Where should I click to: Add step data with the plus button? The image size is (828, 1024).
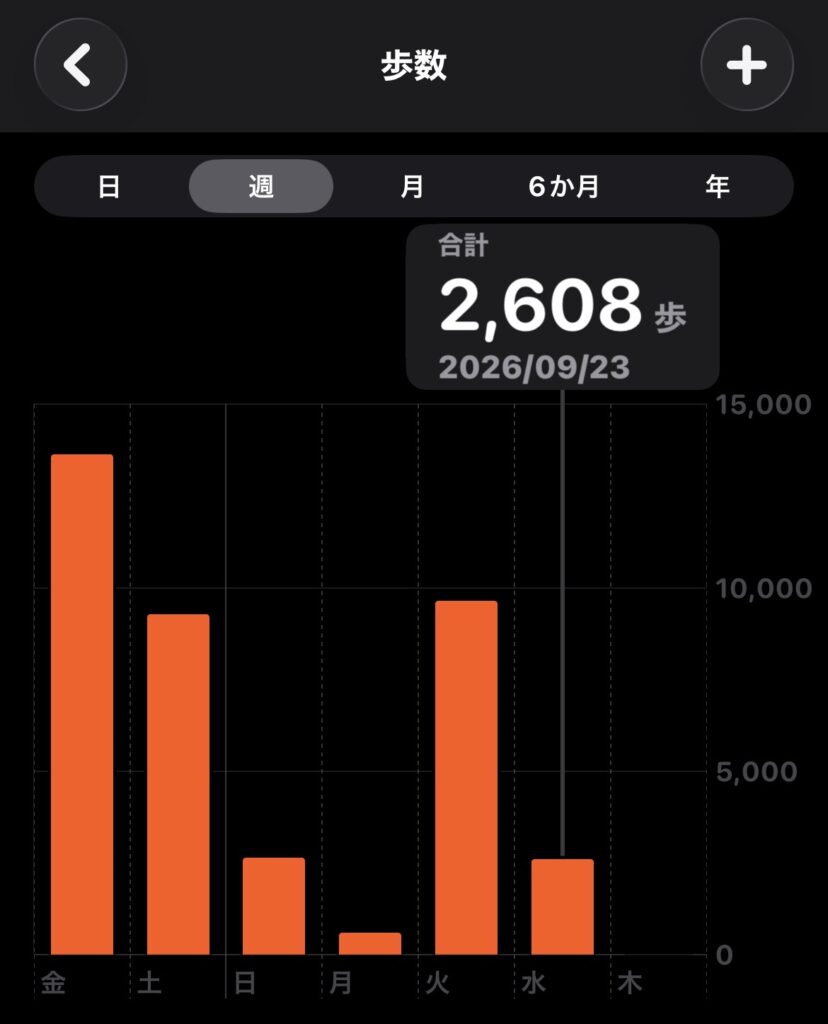click(x=747, y=65)
